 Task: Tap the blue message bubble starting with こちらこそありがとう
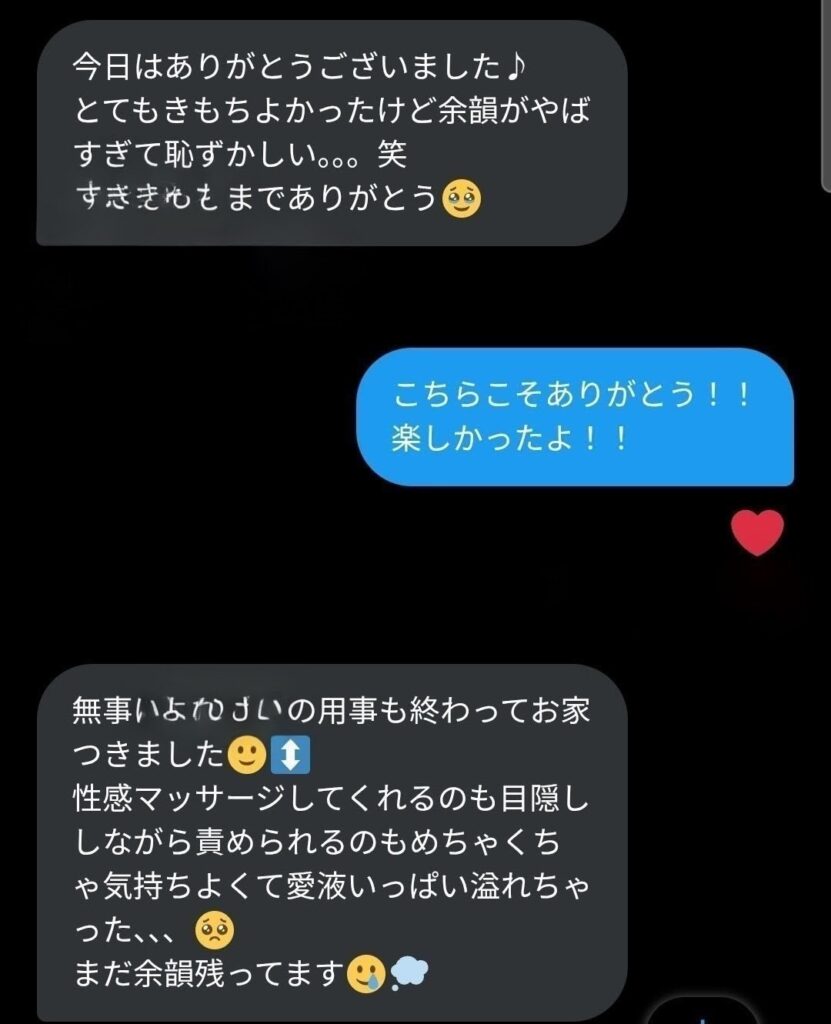pyautogui.click(x=574, y=417)
